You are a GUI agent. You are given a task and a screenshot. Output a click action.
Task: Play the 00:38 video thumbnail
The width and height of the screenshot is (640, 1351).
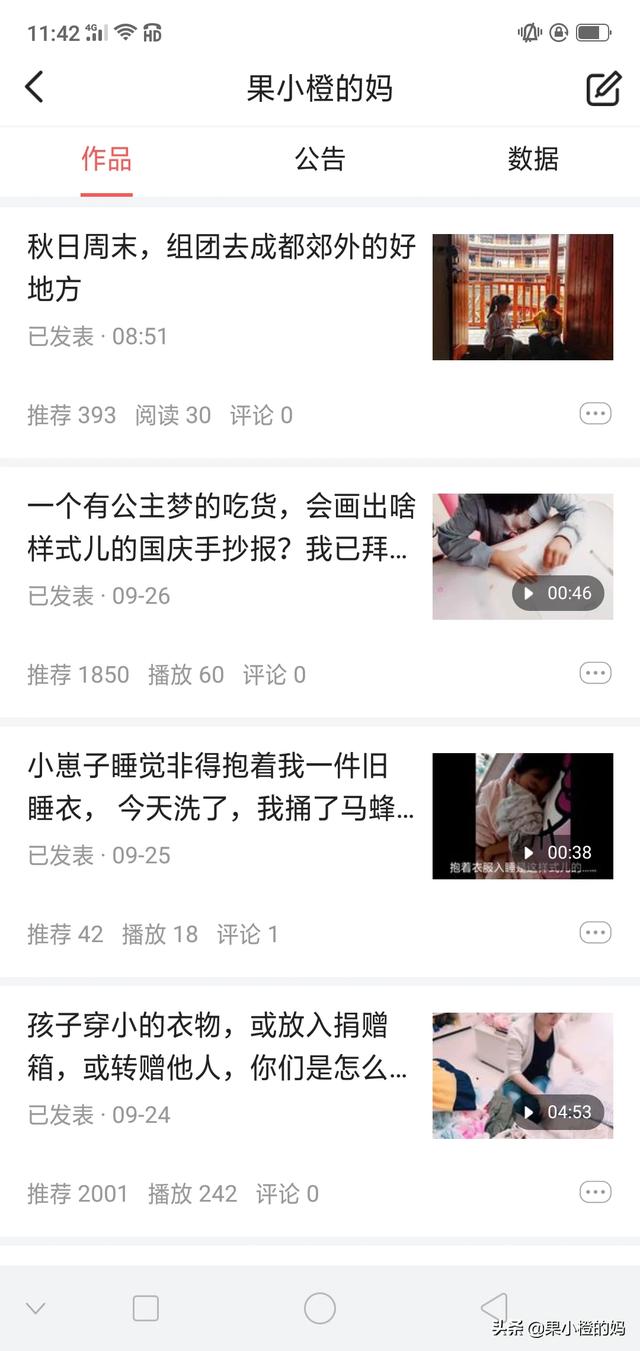[522, 816]
